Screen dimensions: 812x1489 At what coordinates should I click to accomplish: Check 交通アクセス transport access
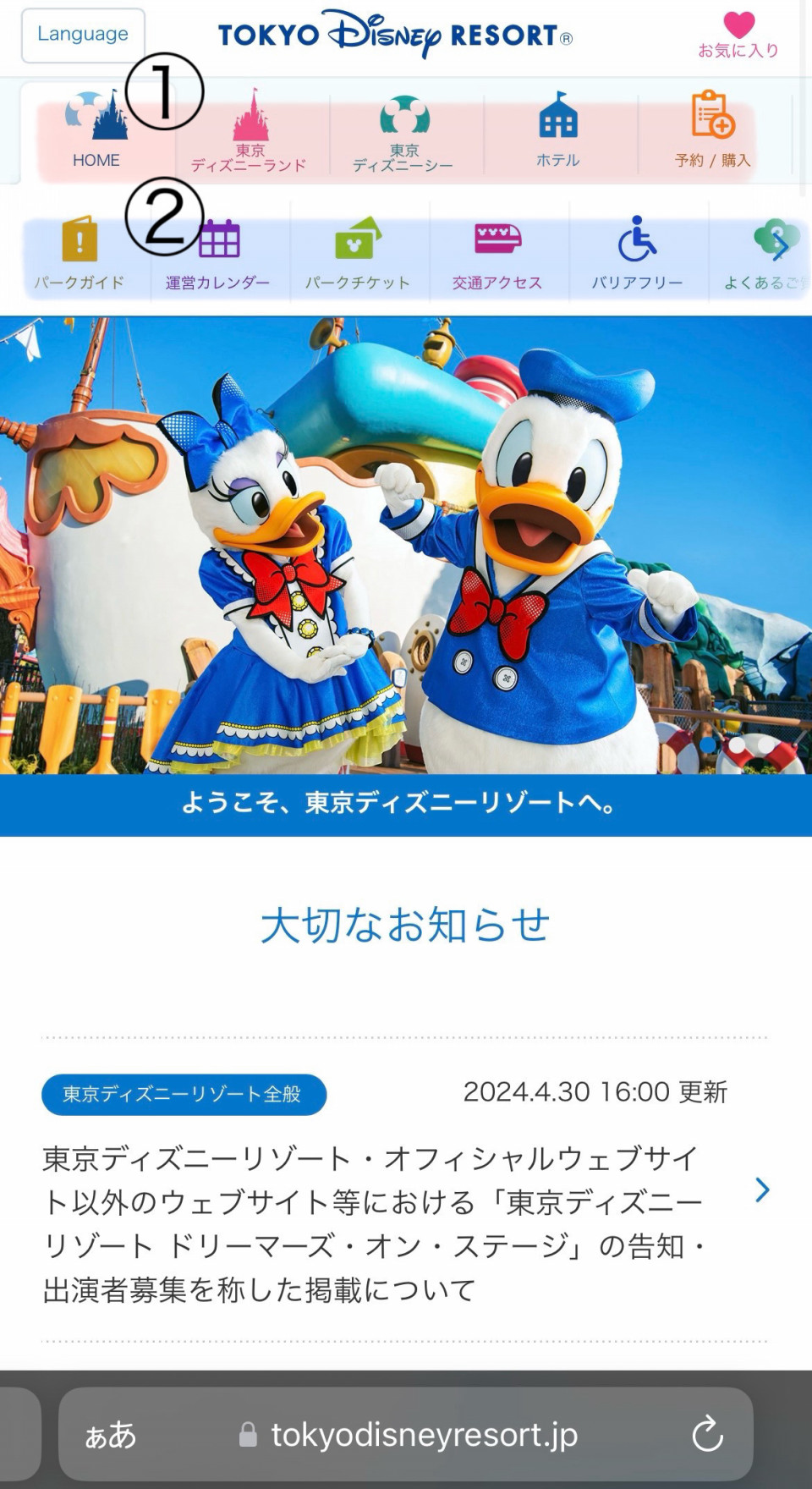497,254
